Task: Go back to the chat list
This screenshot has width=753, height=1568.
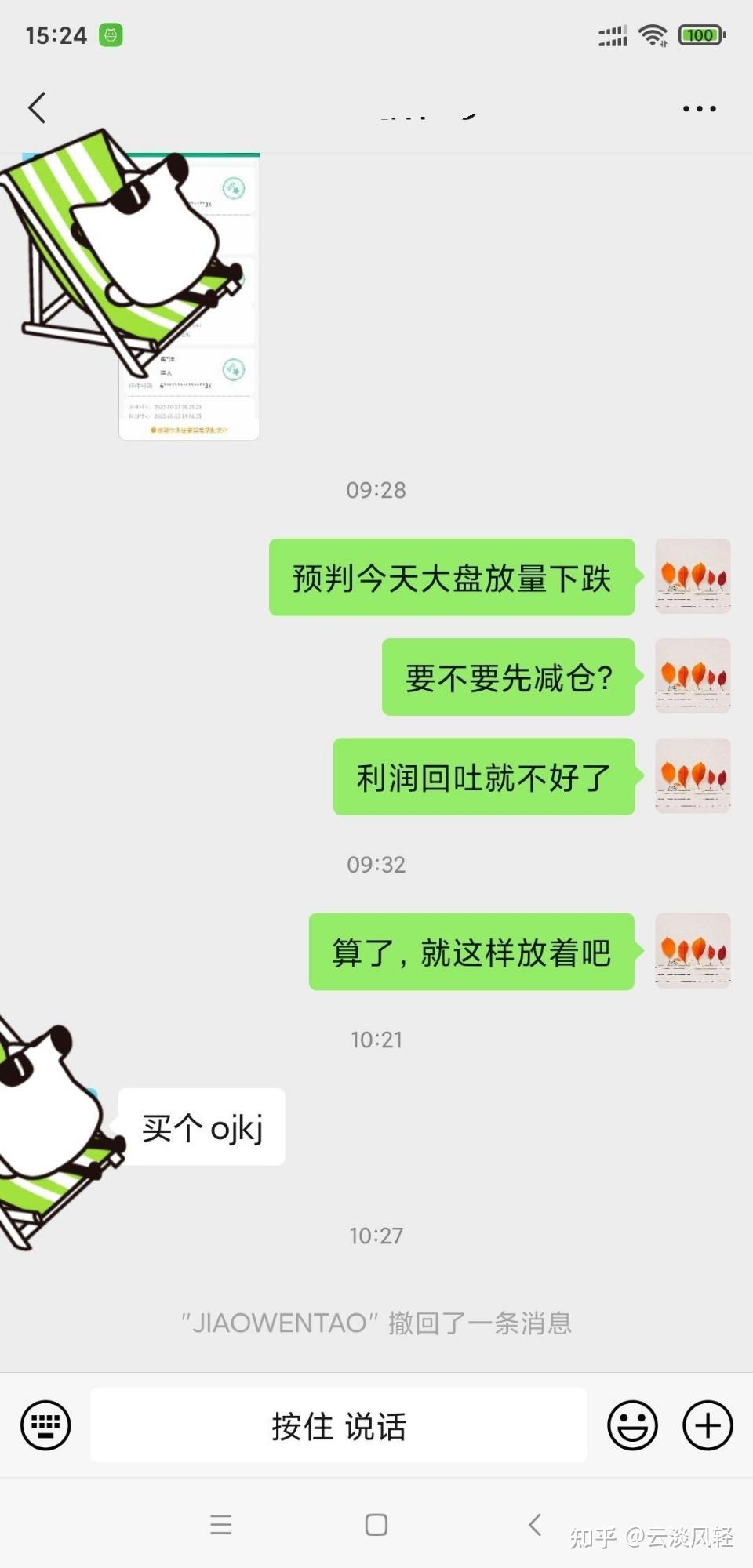Action: point(37,108)
